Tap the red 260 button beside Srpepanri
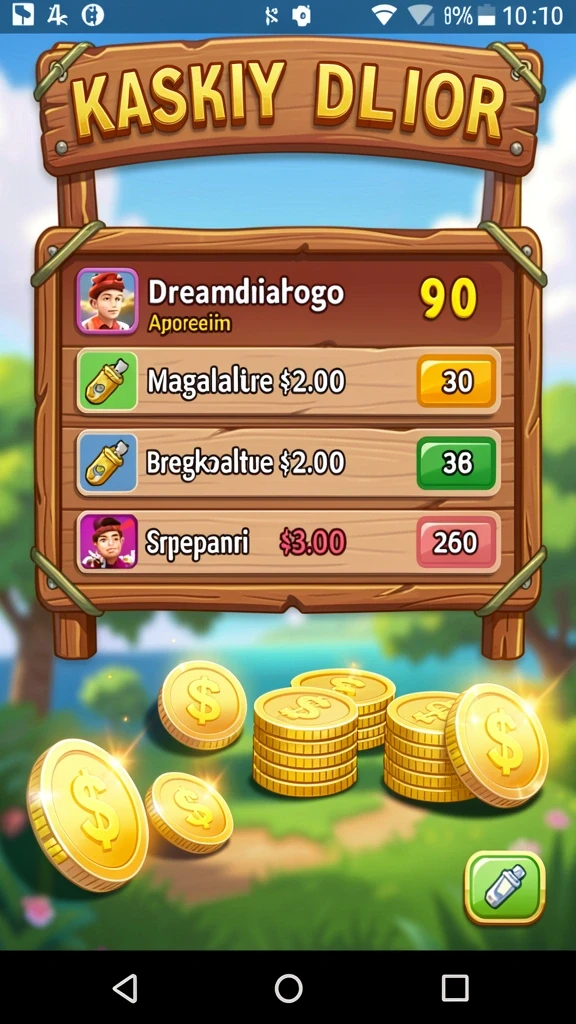The width and height of the screenshot is (576, 1024). coord(456,542)
